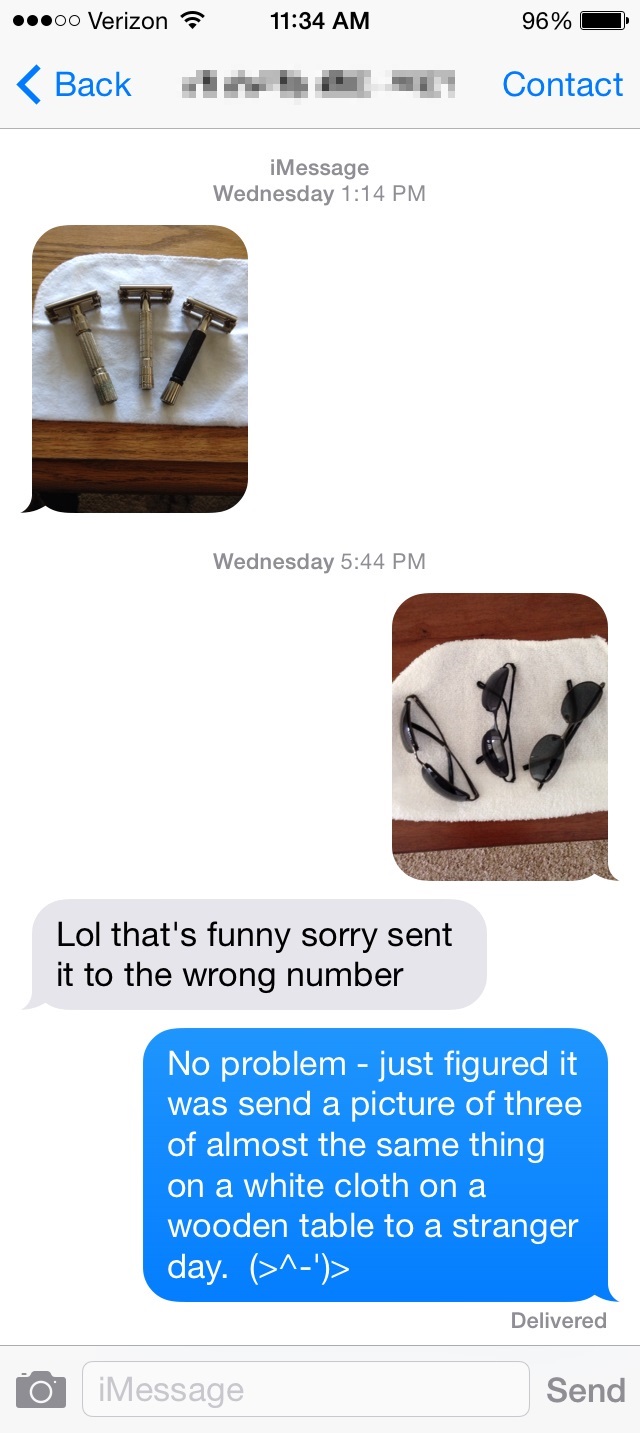View the sent sunglasses photo
640x1434 pixels.
499,737
